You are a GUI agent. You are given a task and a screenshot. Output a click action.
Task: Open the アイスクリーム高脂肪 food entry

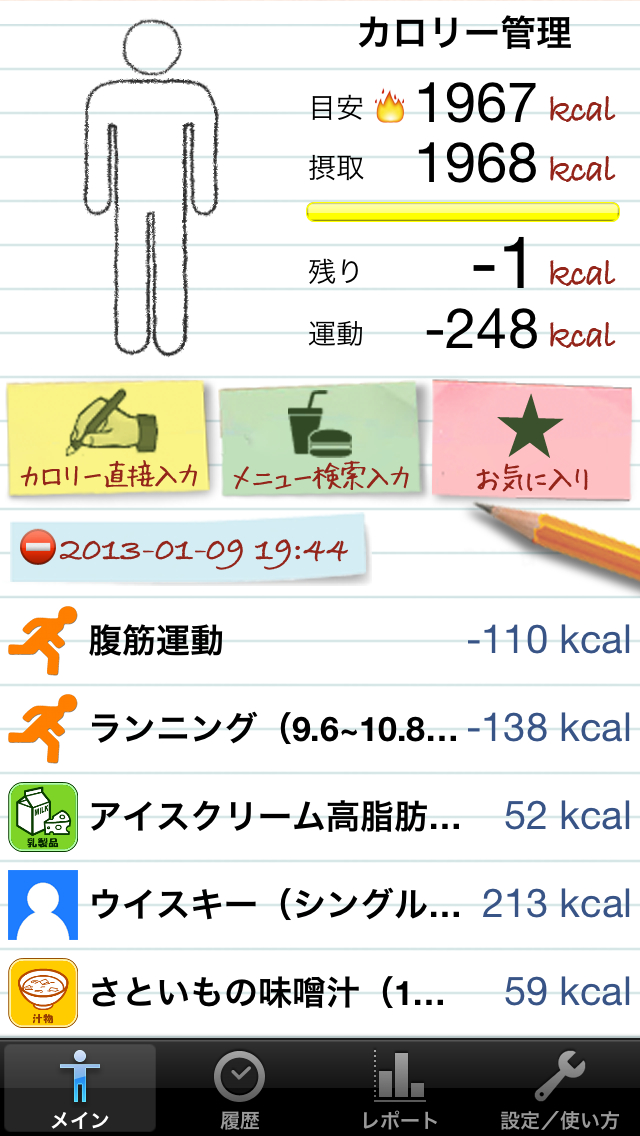pyautogui.click(x=320, y=816)
